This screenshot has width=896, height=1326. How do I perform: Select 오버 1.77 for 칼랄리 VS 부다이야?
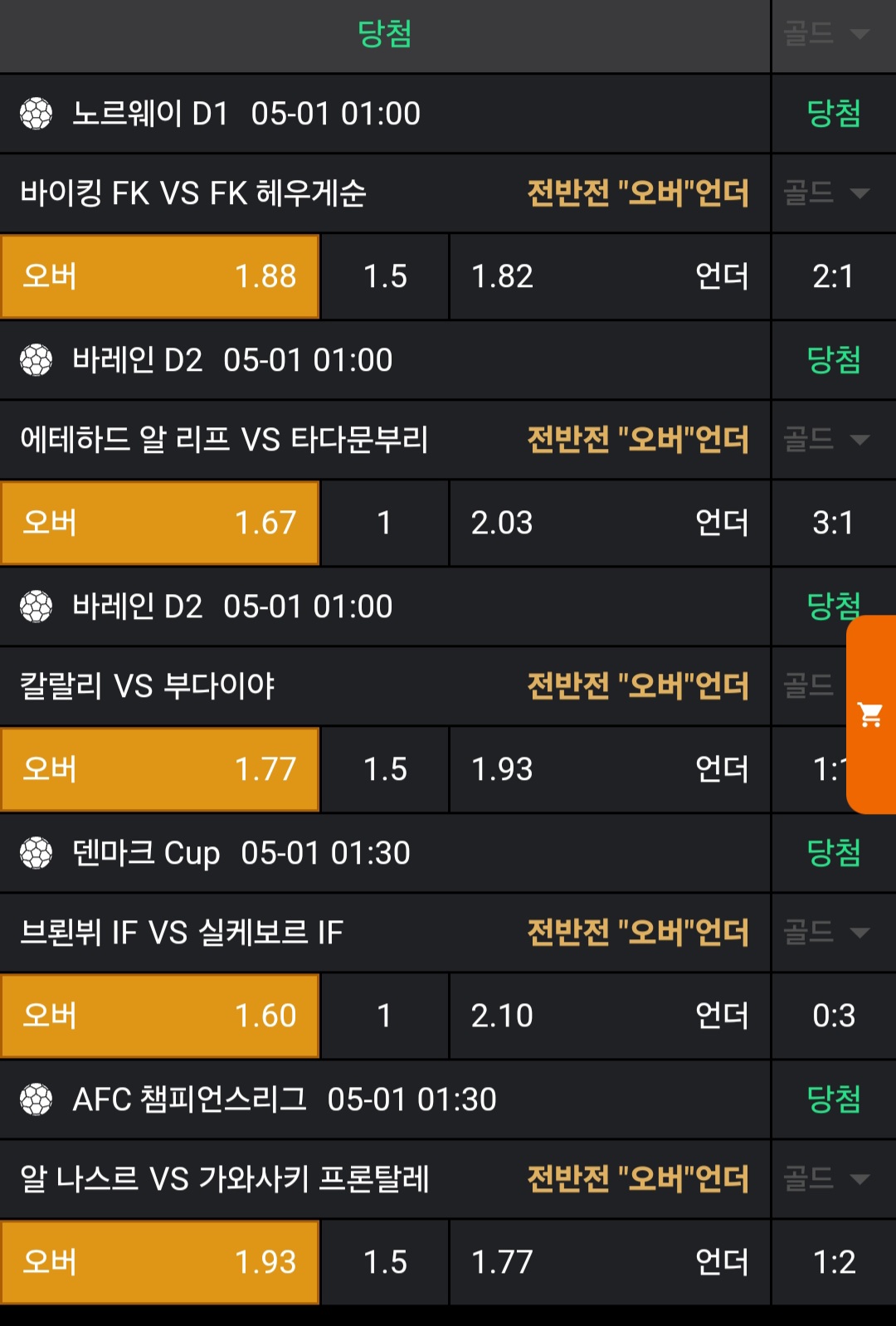point(160,769)
